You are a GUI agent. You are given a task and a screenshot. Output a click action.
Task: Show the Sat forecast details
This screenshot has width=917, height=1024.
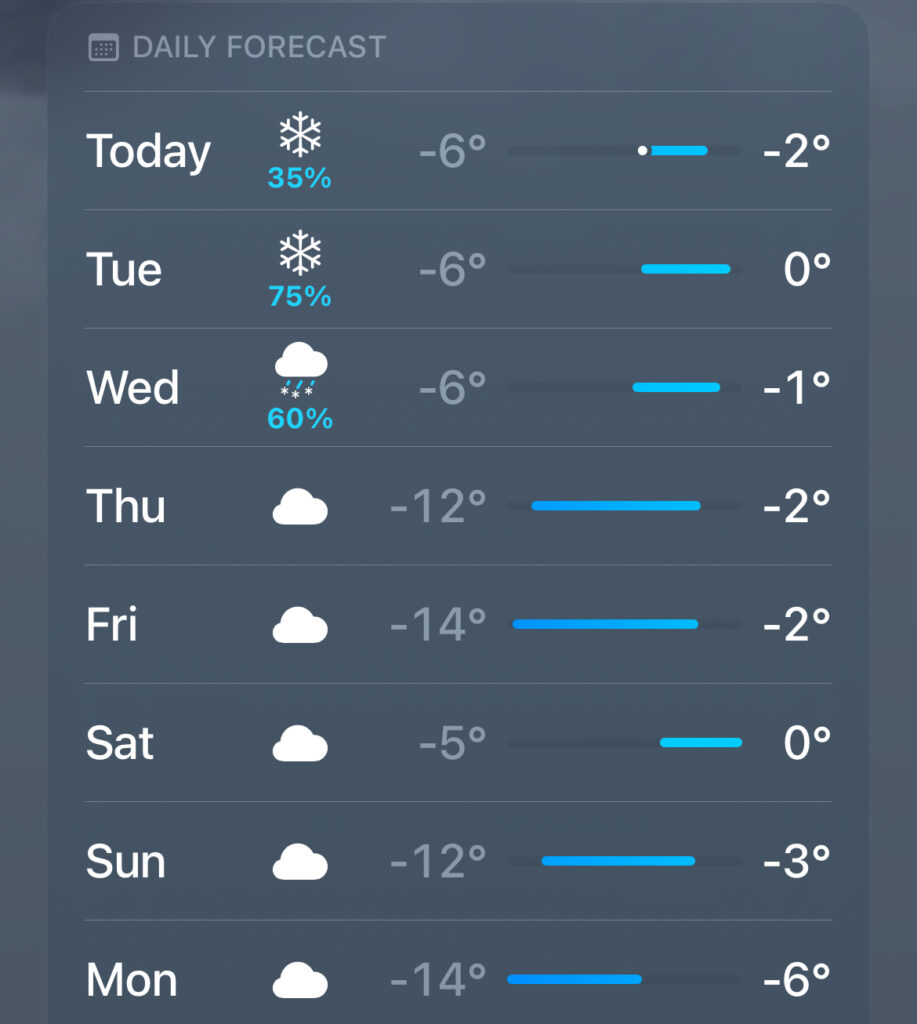click(458, 743)
